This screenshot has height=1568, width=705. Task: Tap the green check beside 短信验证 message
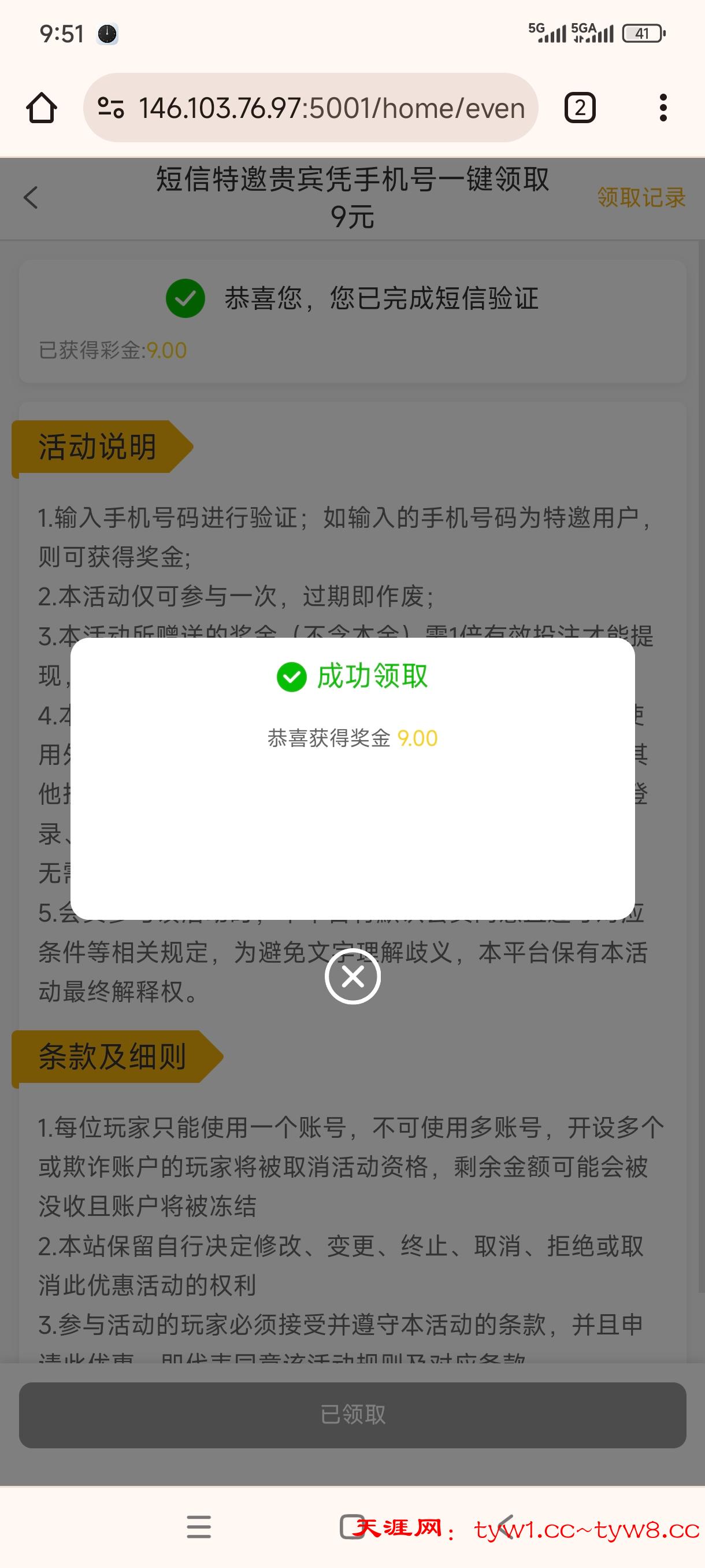(185, 299)
